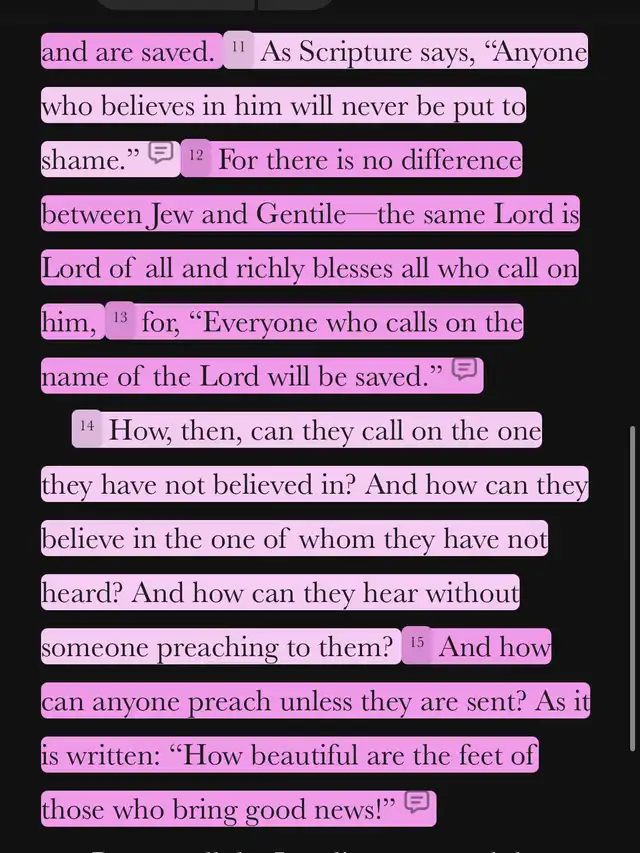Open the footnote icon after "will be saved."
The width and height of the screenshot is (640, 853).
464,369
